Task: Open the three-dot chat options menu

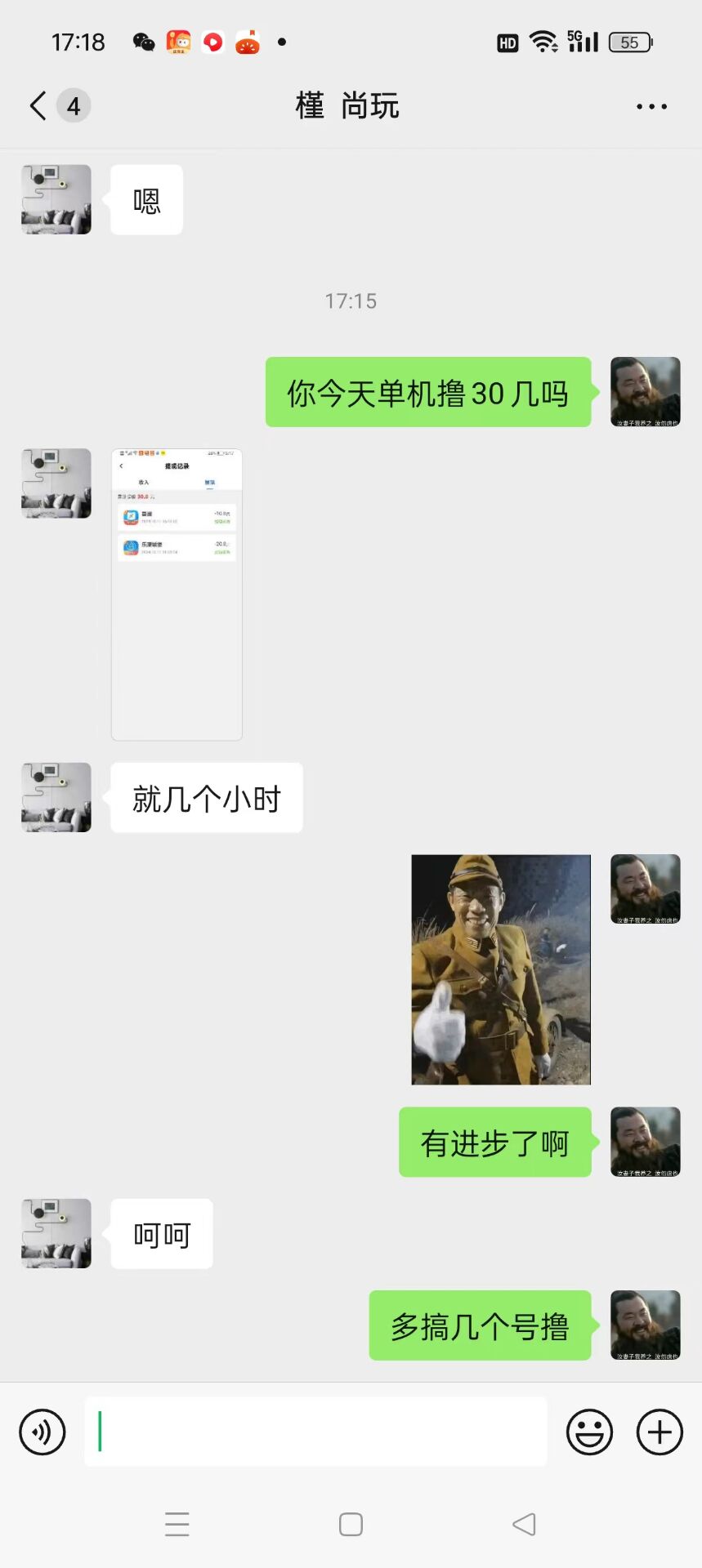Action: point(651,107)
